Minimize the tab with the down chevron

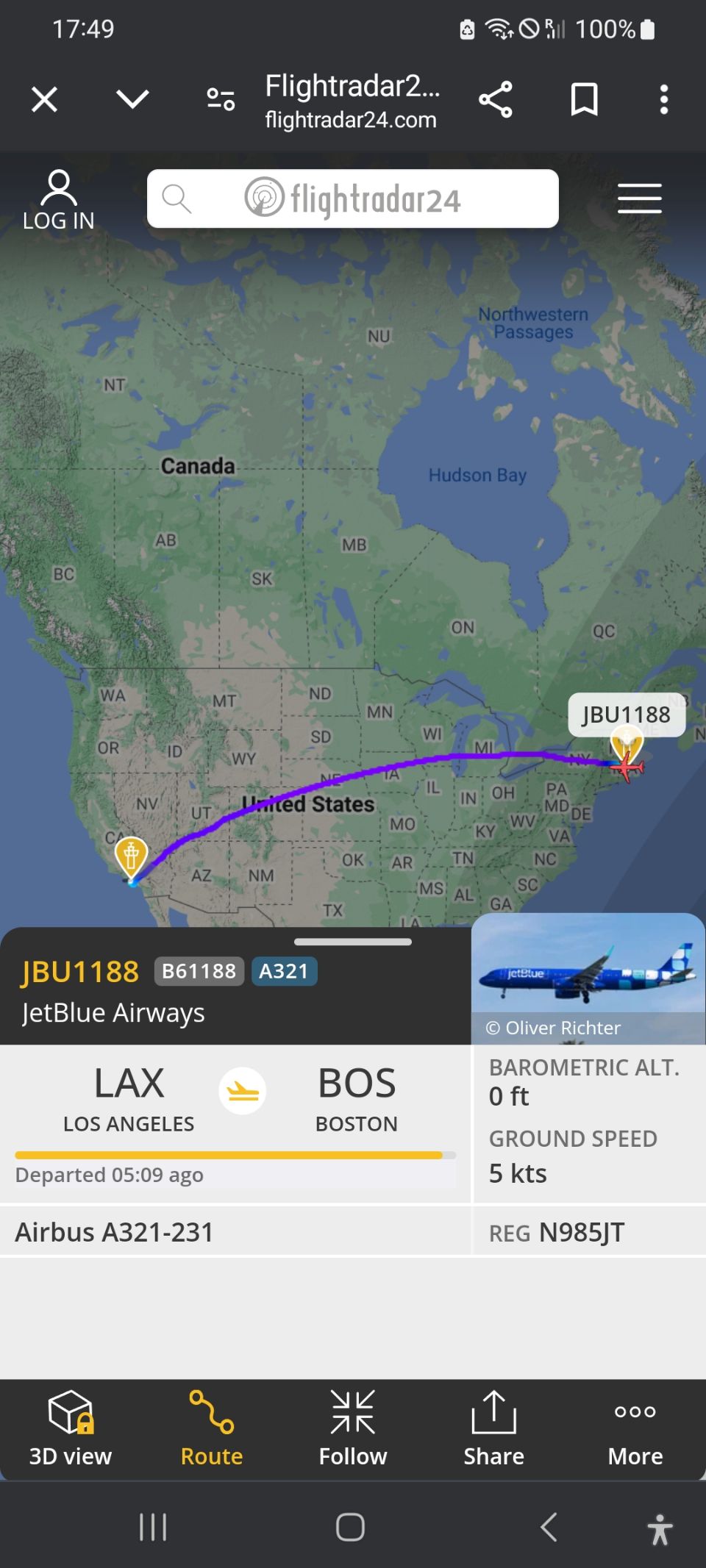[133, 99]
